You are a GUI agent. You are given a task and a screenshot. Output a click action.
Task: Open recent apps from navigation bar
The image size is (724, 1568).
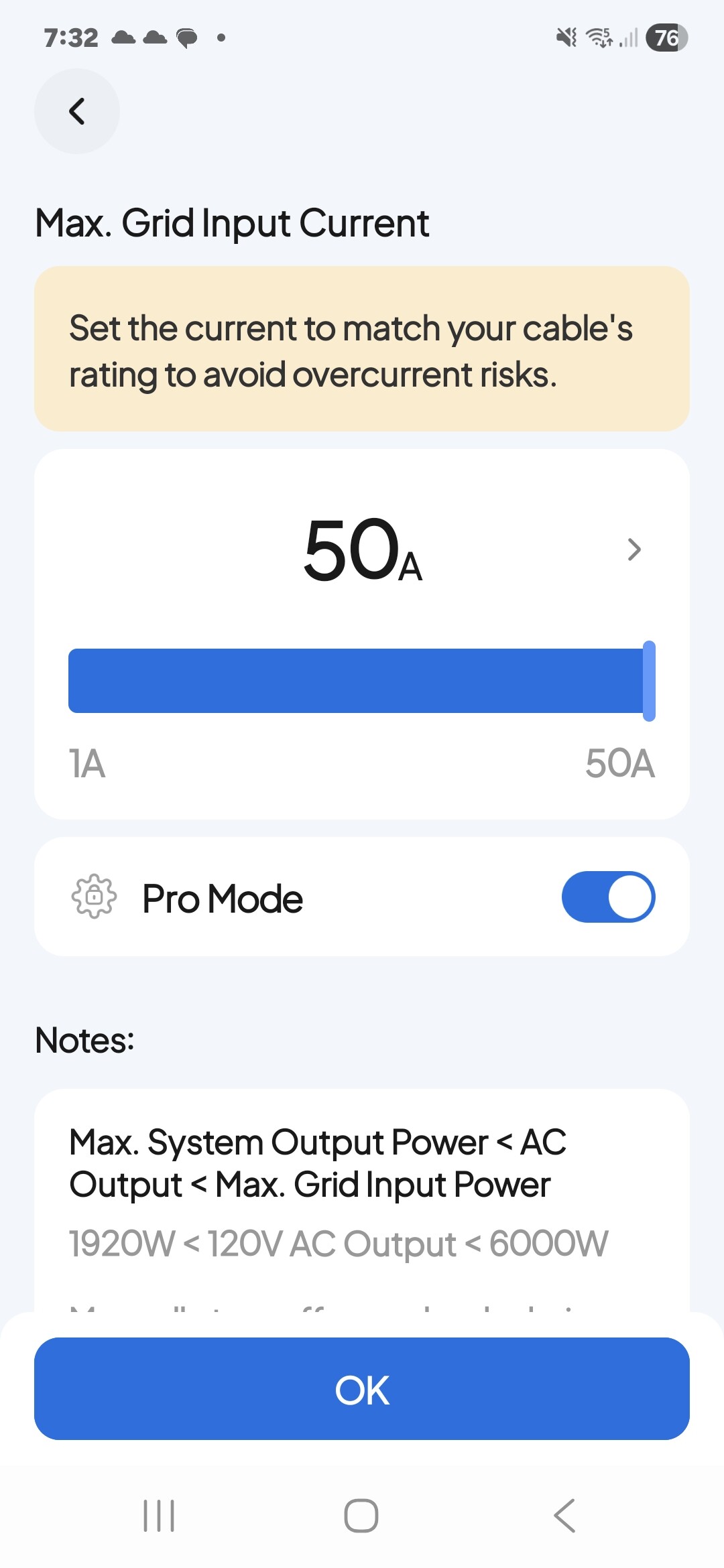coord(159,1516)
